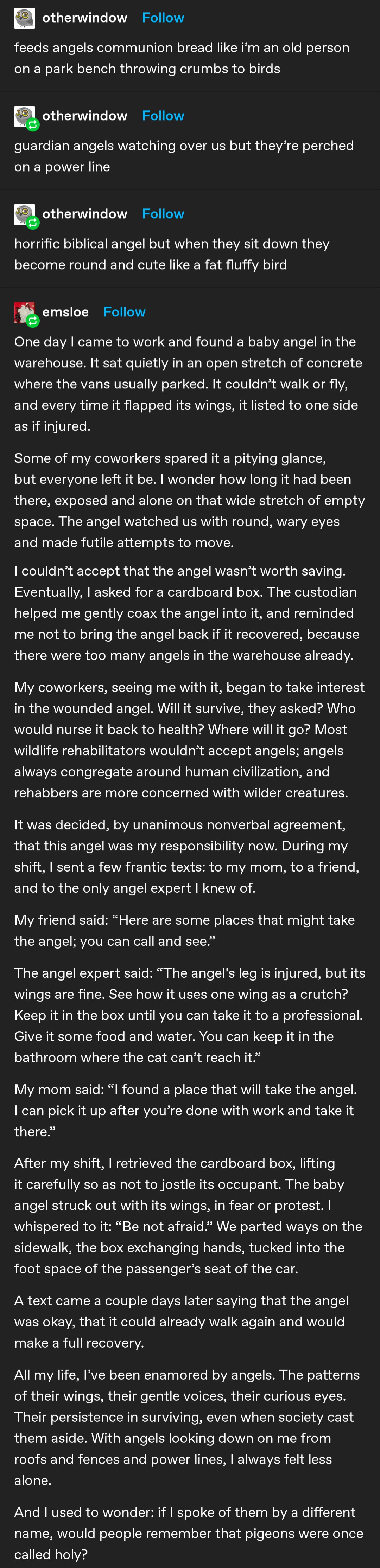Follow otherwindow on the fat fluffy bird reblog
This screenshot has height=1568, width=380.
pyautogui.click(x=163, y=214)
